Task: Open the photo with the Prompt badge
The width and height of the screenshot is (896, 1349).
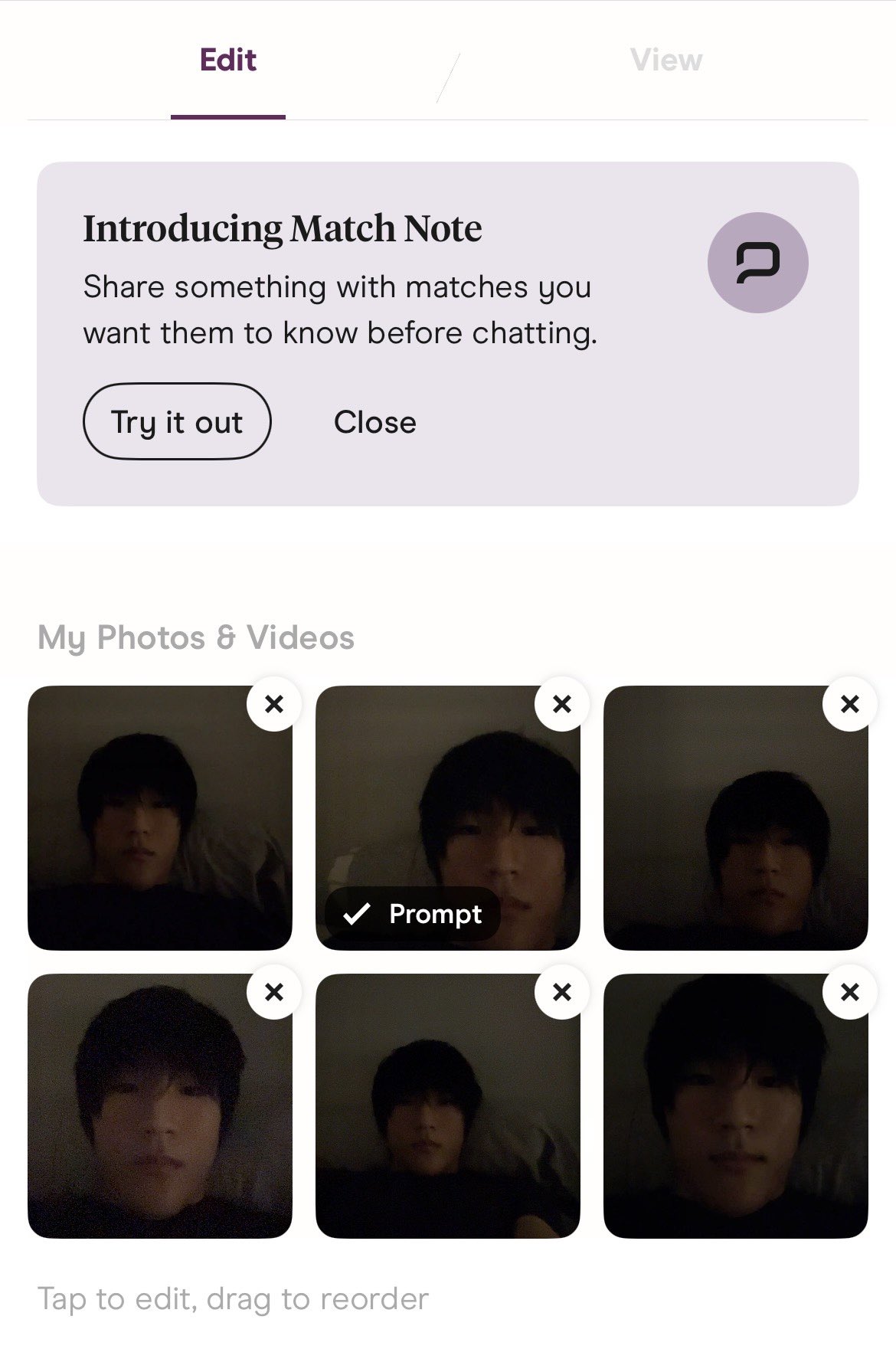Action: point(448,812)
